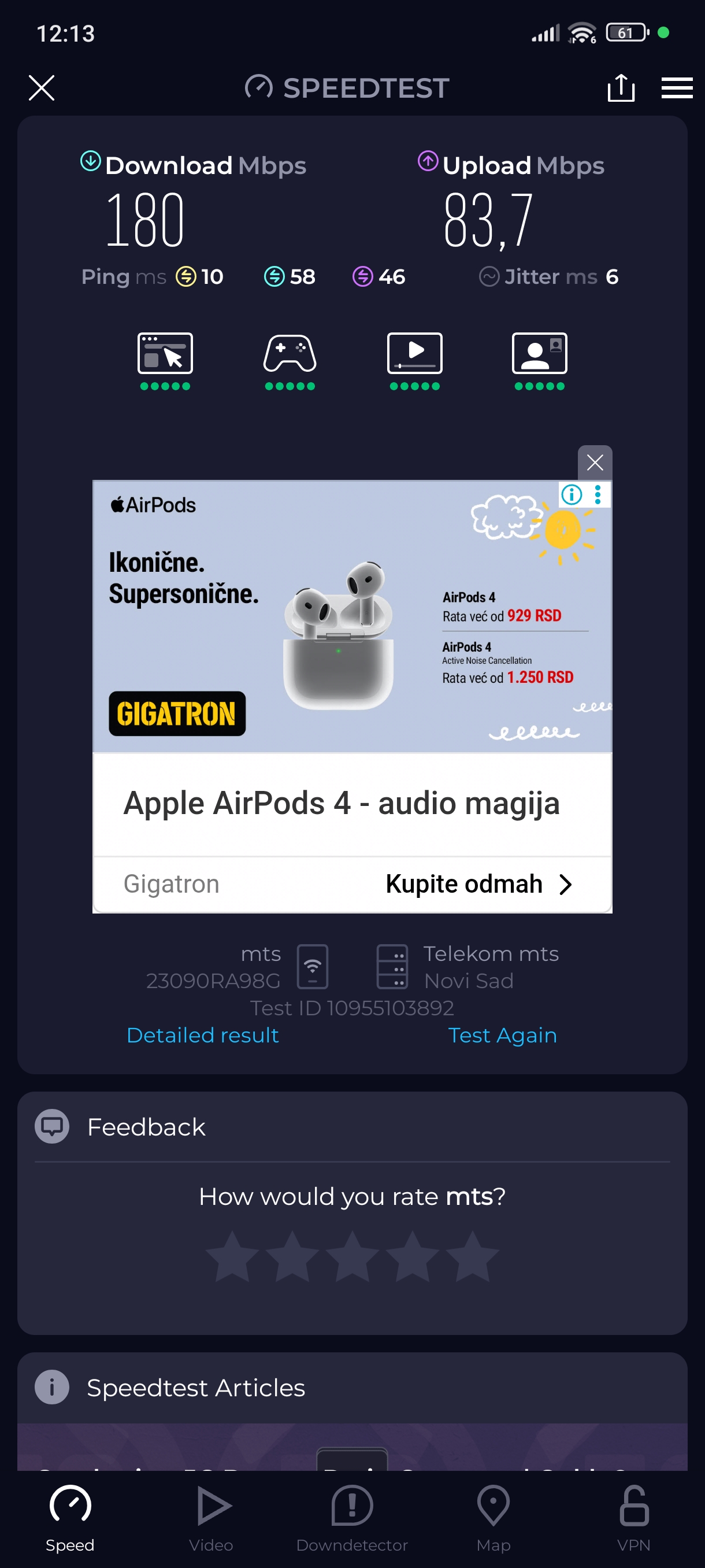Open the gaming experience rating
705x1568 pixels.
click(290, 360)
